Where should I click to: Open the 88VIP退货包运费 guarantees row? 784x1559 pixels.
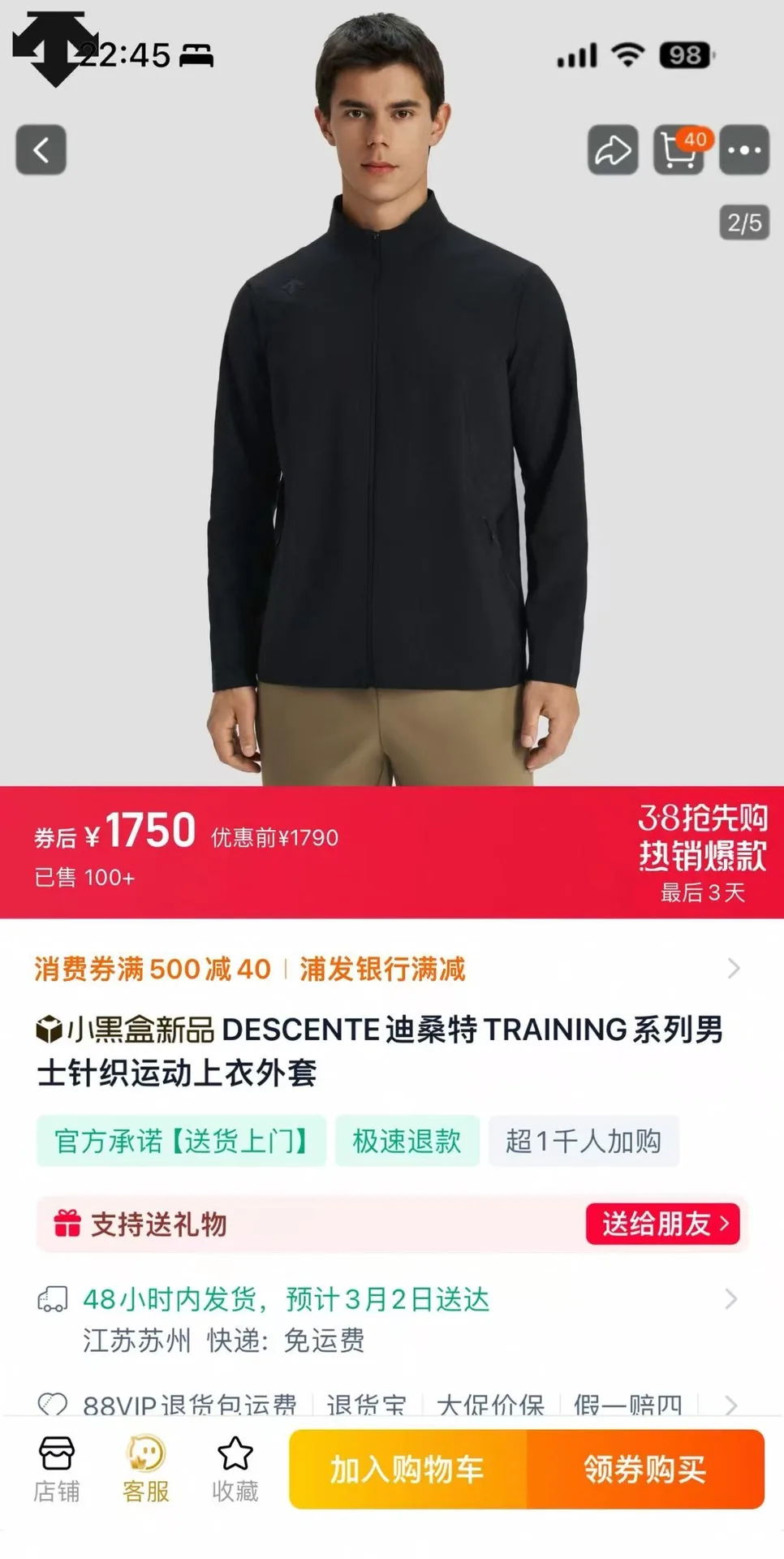tap(390, 1404)
